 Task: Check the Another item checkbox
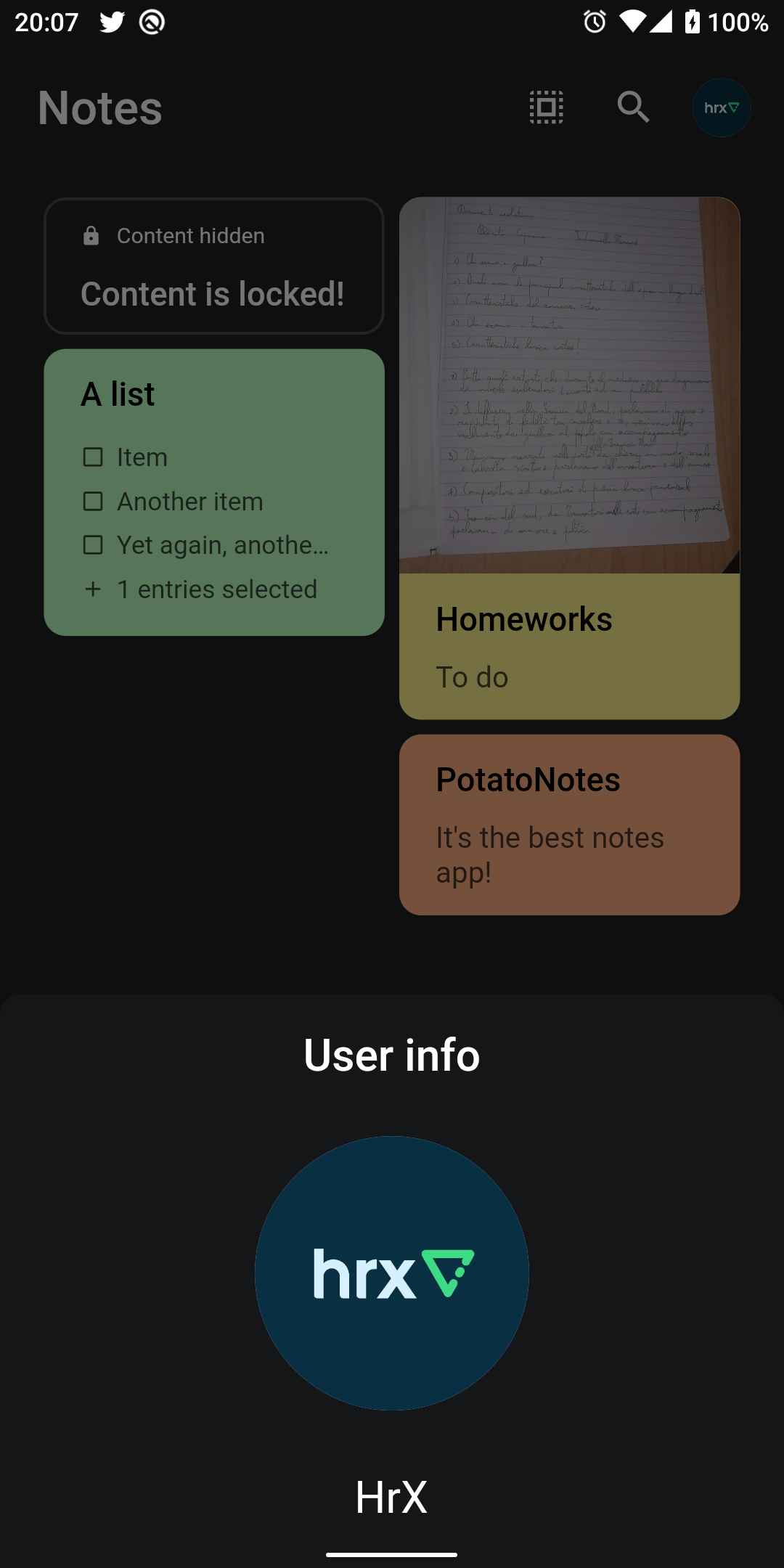coord(93,502)
